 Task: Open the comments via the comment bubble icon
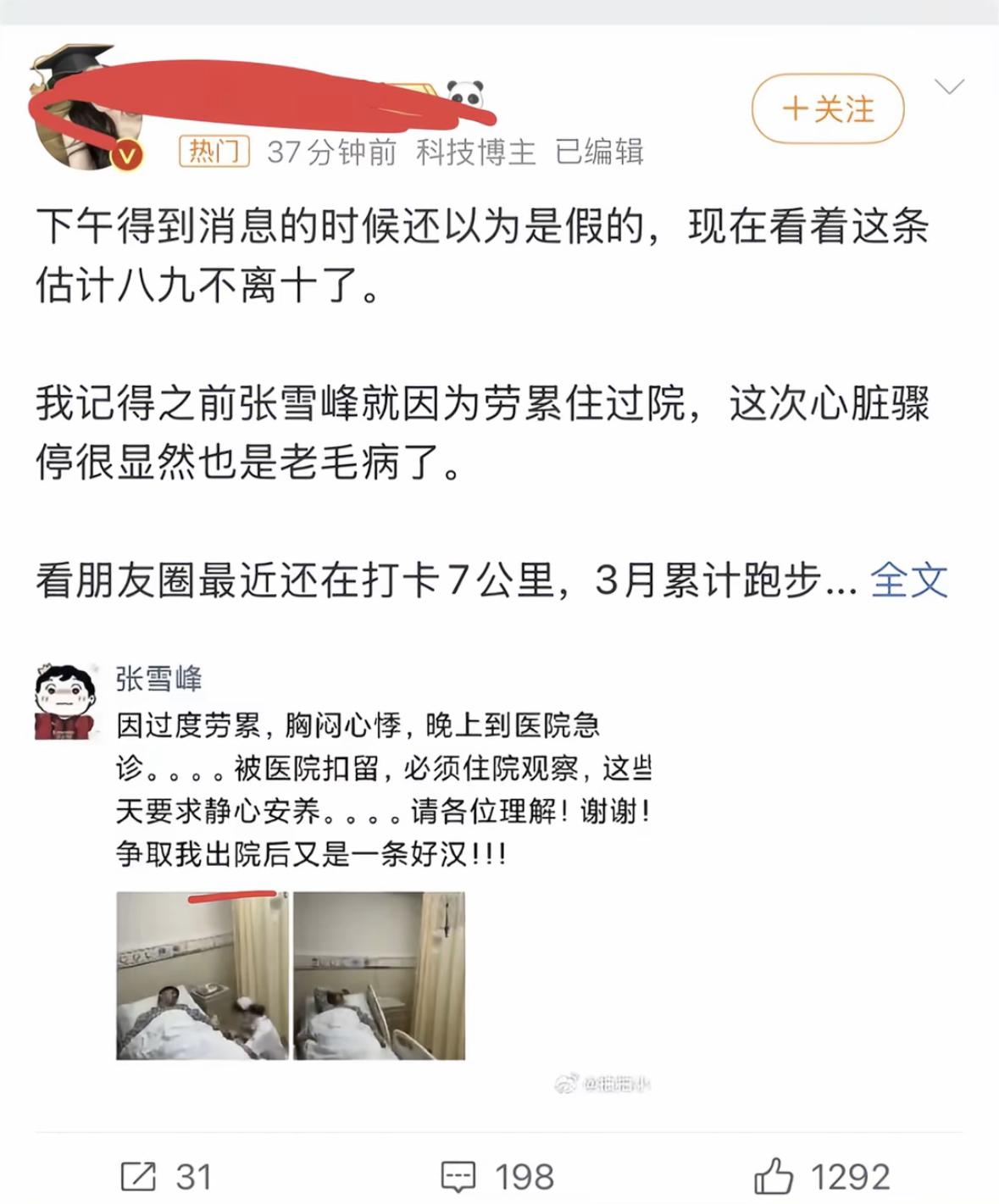click(x=458, y=1174)
